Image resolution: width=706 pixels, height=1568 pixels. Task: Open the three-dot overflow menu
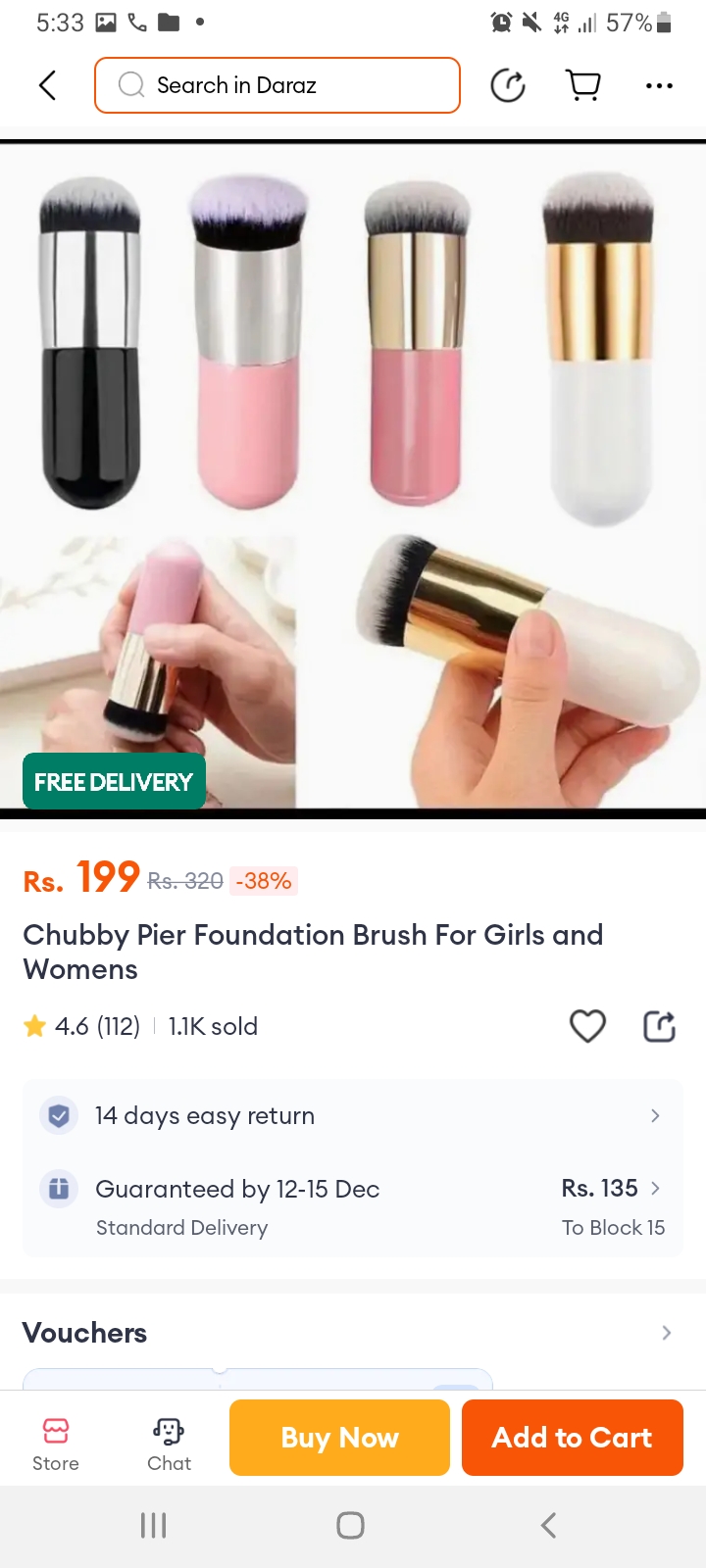pos(659,85)
